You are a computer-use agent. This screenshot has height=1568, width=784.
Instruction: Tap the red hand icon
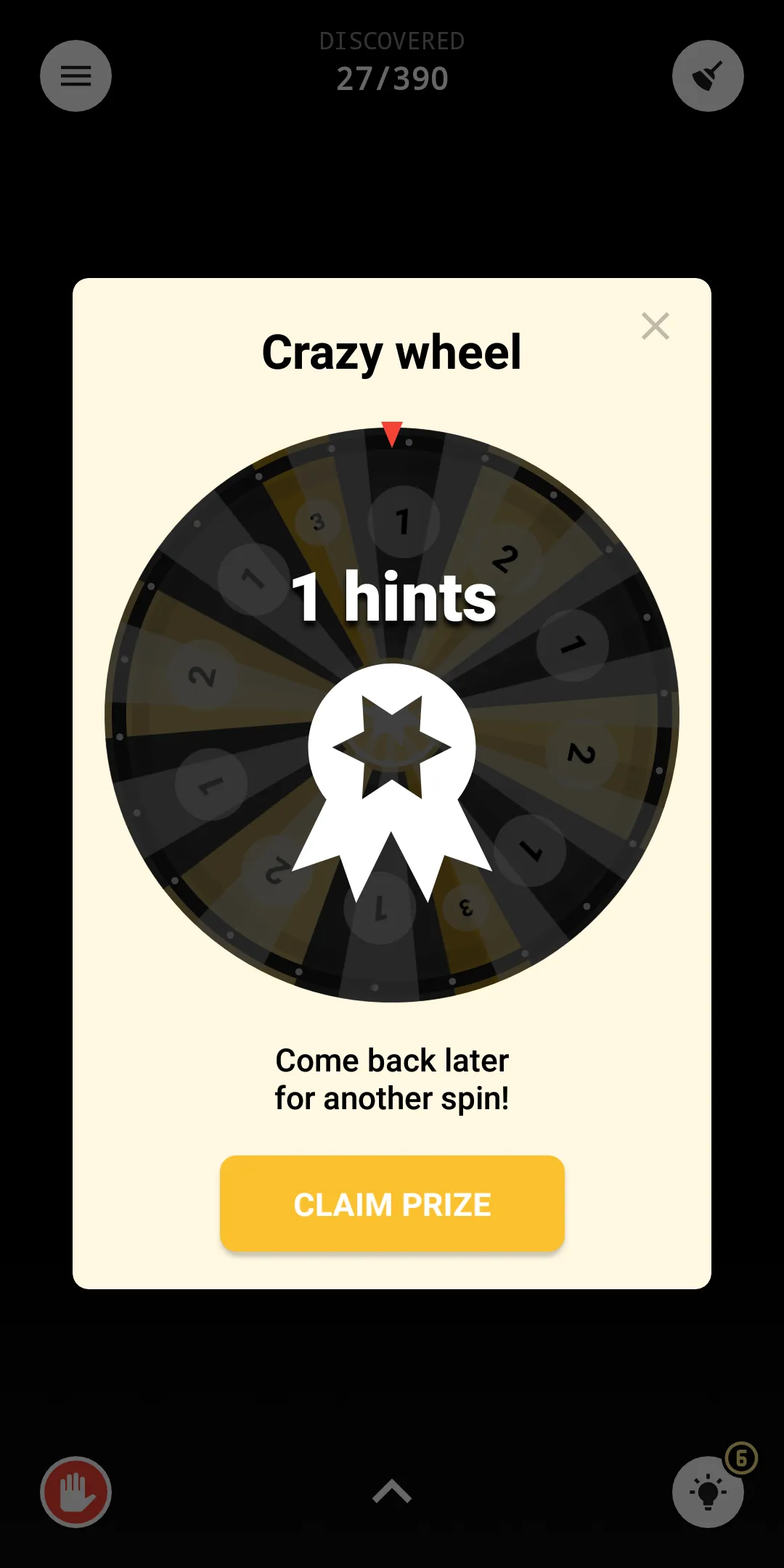[x=75, y=1492]
